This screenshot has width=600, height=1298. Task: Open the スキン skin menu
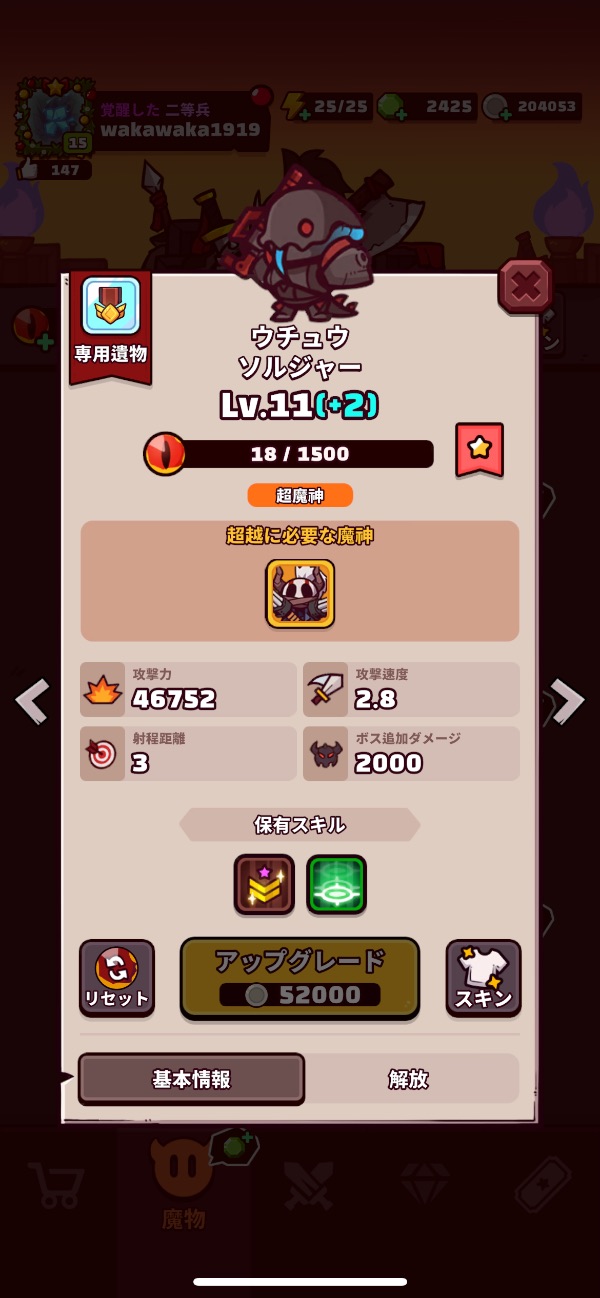483,977
